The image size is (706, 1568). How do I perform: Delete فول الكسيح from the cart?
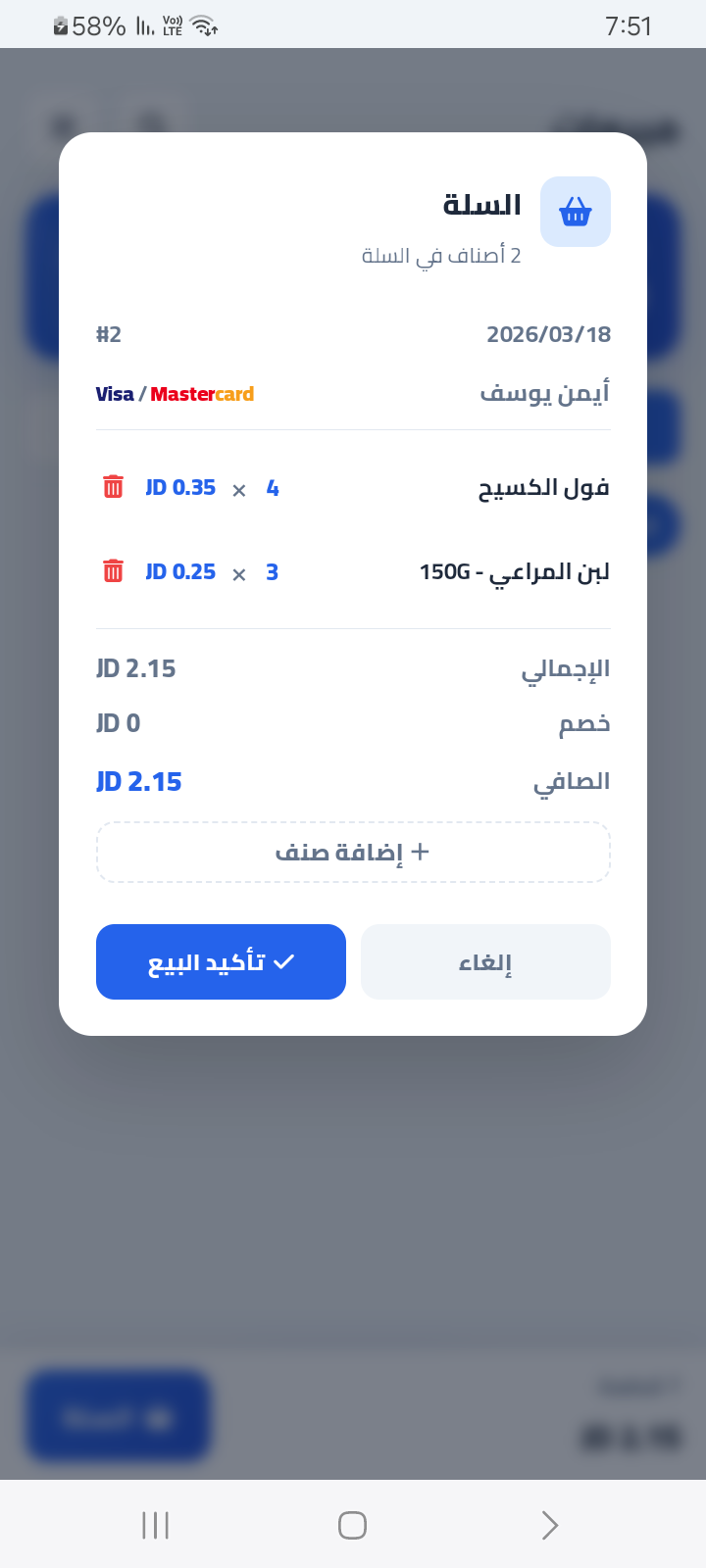point(114,487)
